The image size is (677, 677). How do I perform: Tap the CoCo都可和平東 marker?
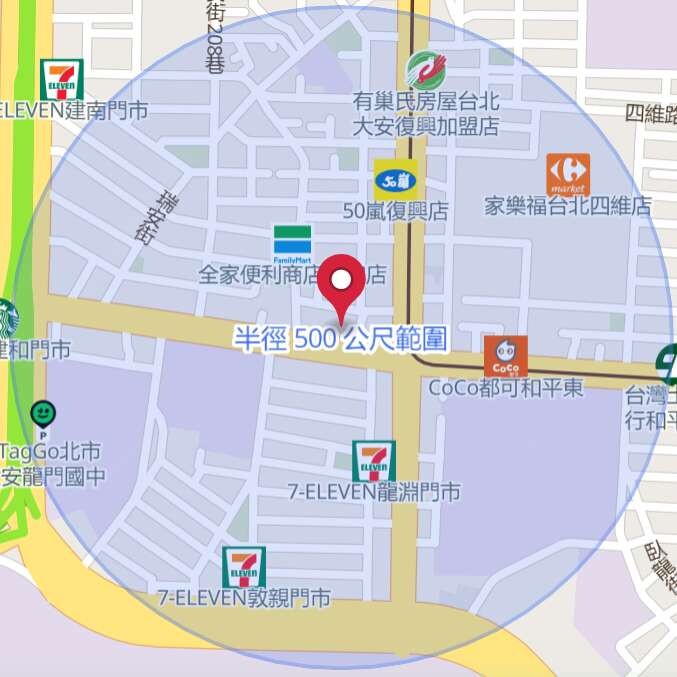point(505,356)
